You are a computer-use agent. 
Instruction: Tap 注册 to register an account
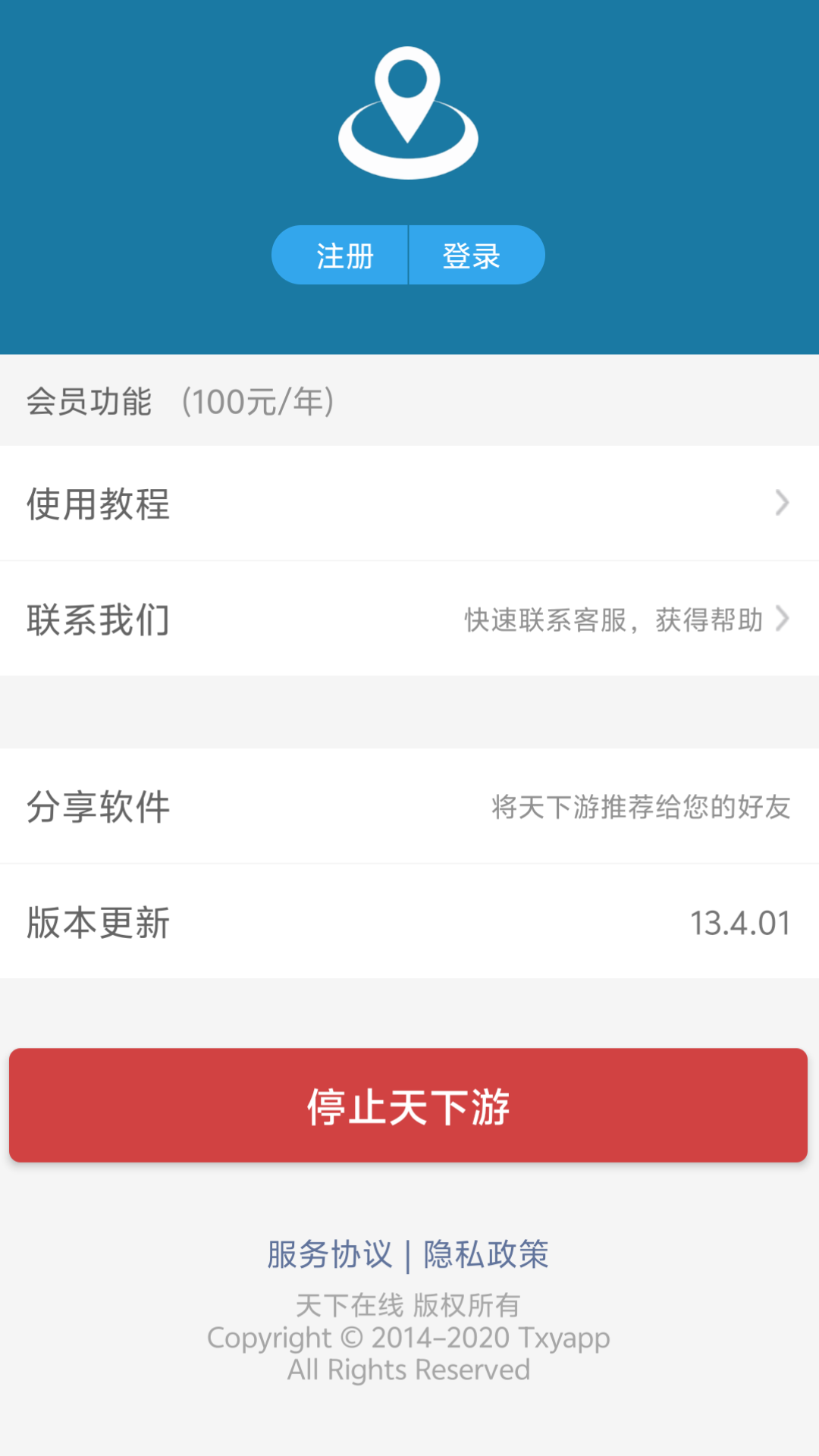click(342, 256)
